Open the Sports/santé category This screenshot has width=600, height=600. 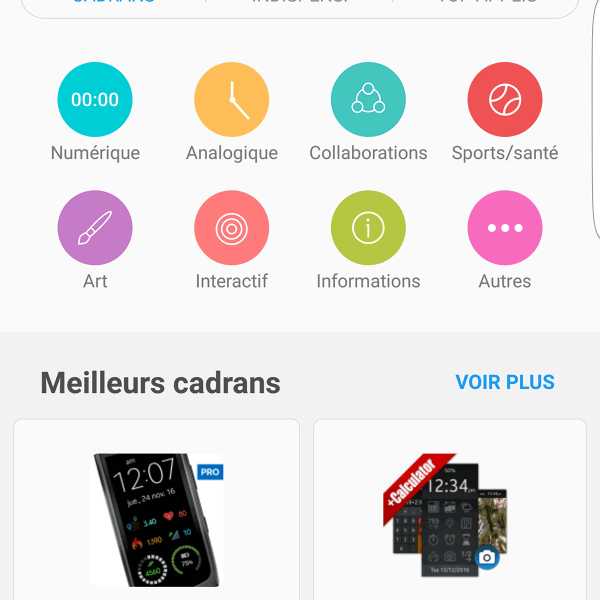tap(505, 100)
